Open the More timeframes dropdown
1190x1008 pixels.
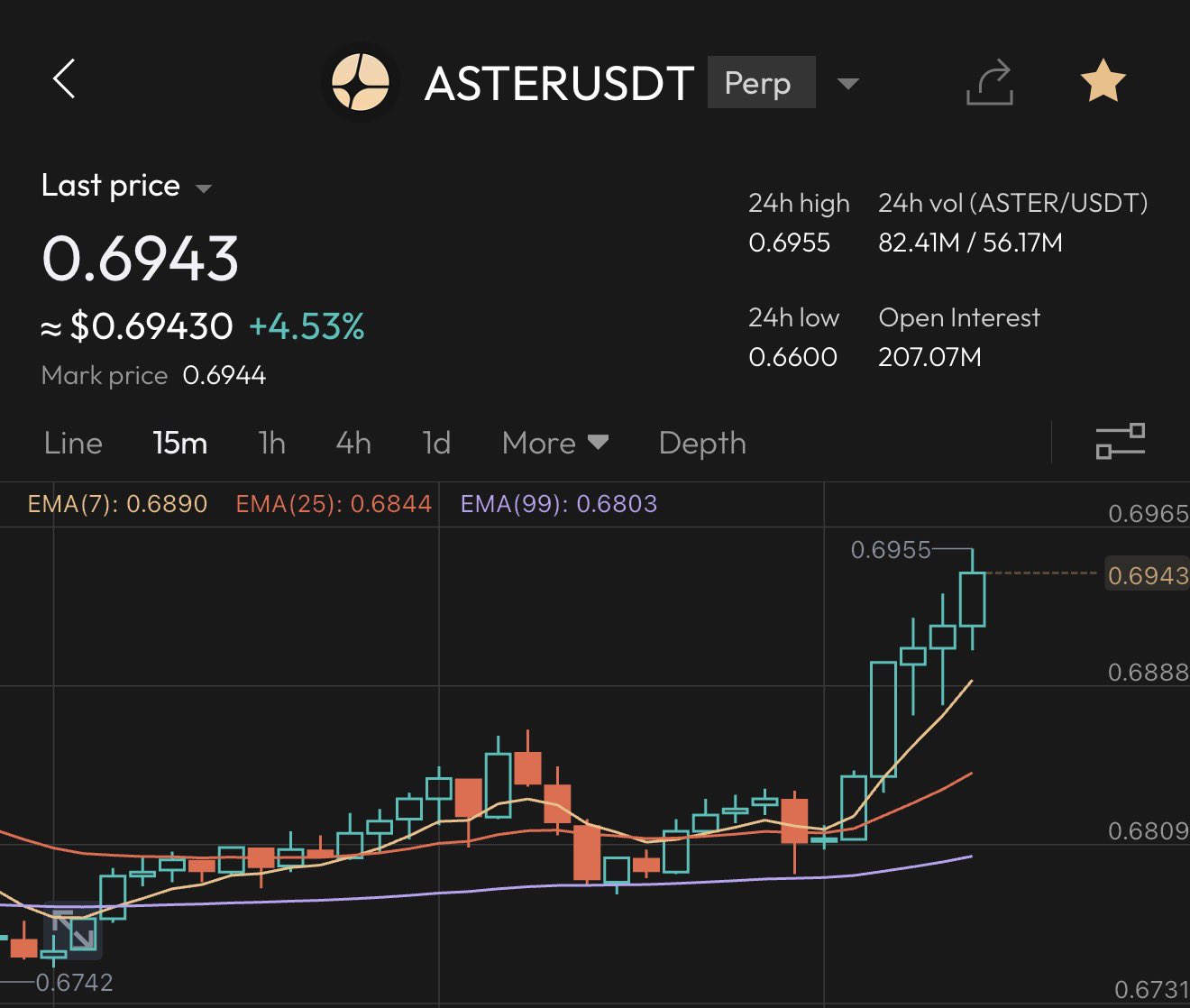pyautogui.click(x=555, y=443)
